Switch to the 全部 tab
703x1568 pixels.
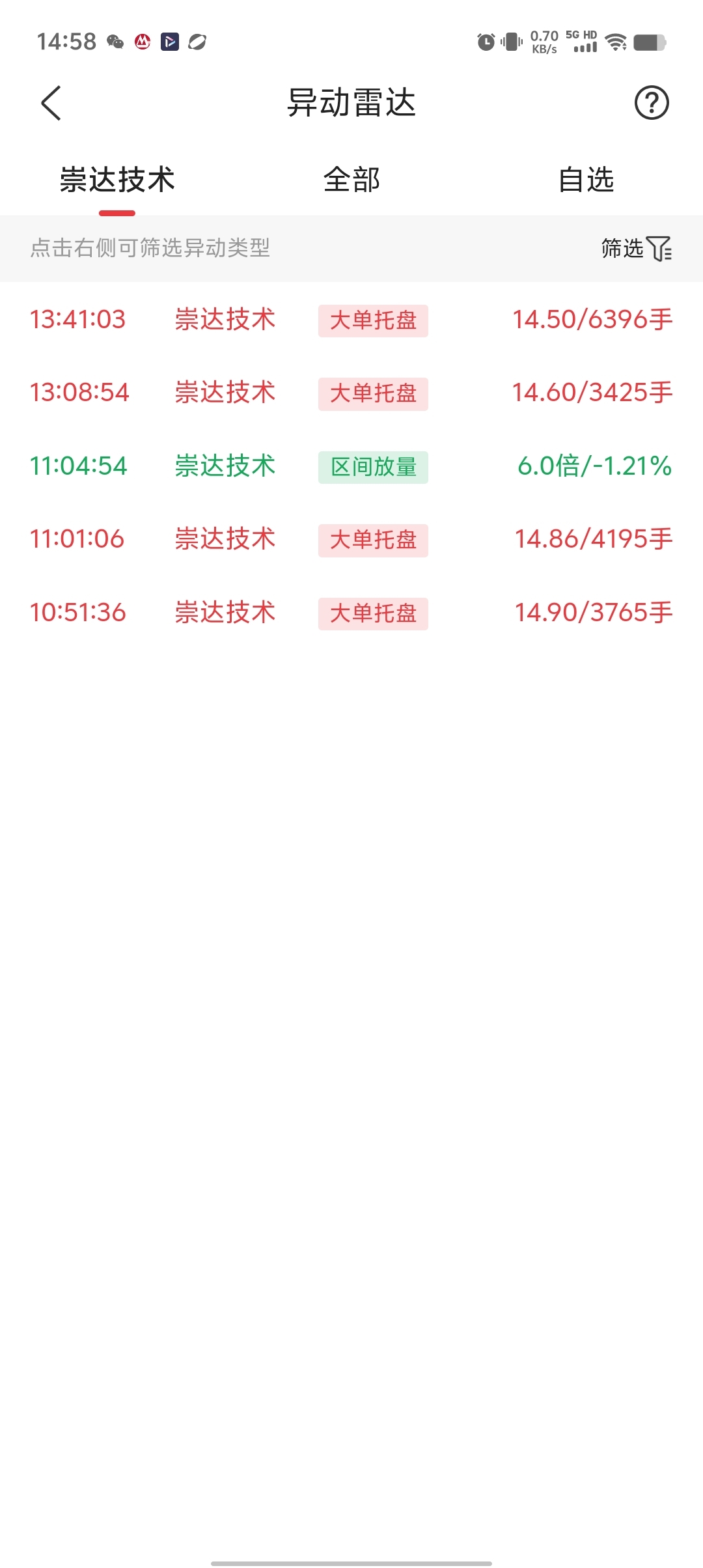[x=351, y=180]
